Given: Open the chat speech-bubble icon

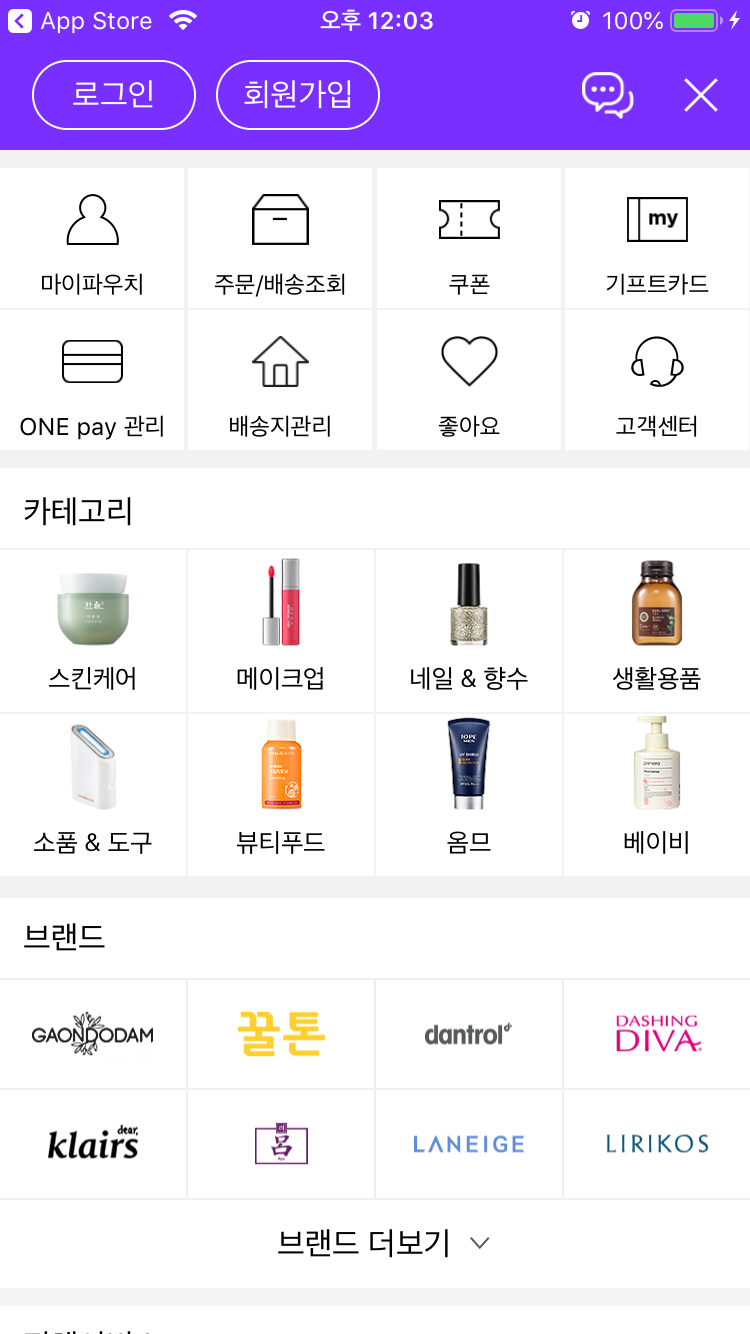Looking at the screenshot, I should pos(607,95).
